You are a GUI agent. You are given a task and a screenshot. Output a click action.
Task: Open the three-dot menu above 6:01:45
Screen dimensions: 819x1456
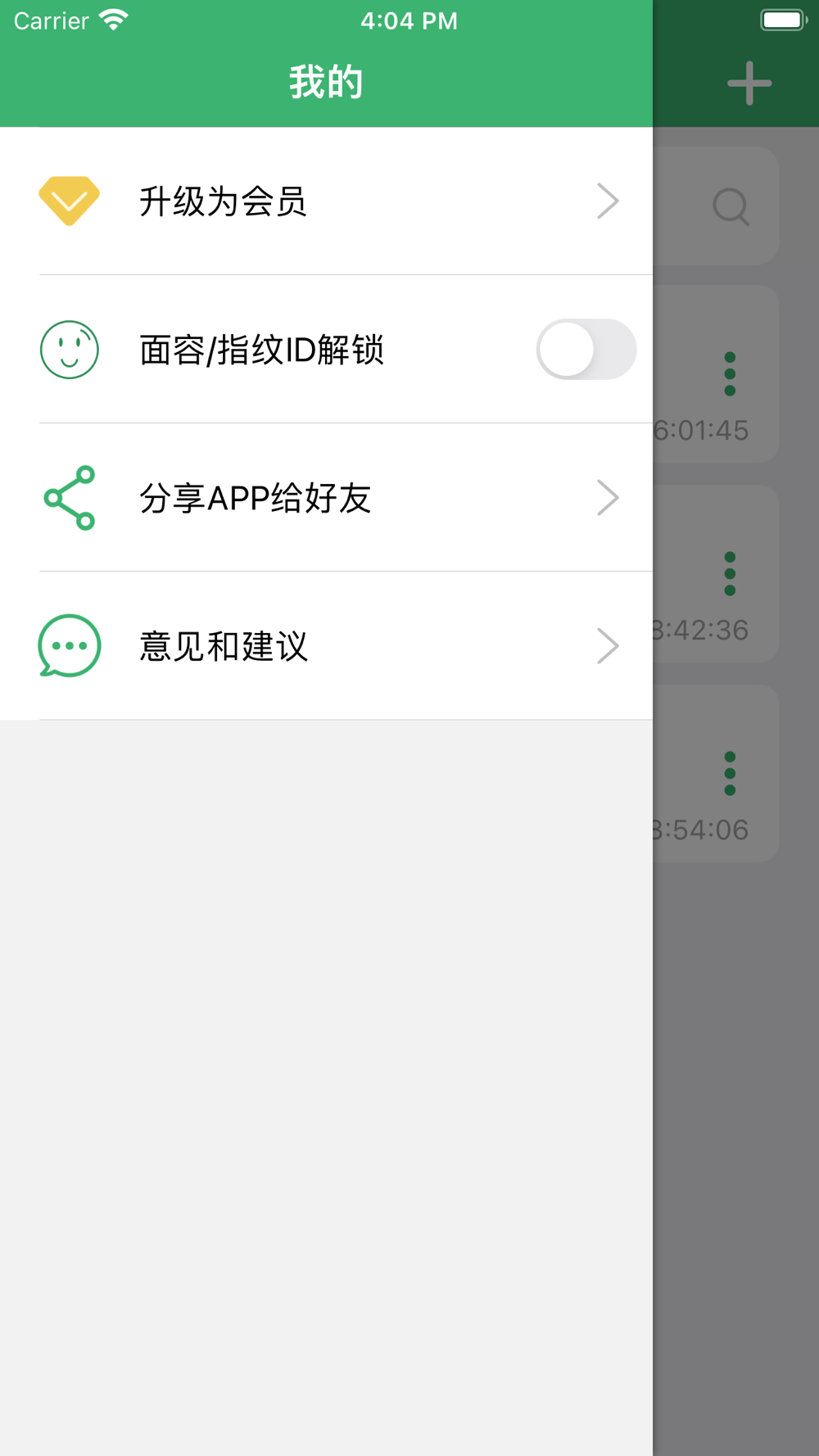click(x=730, y=374)
